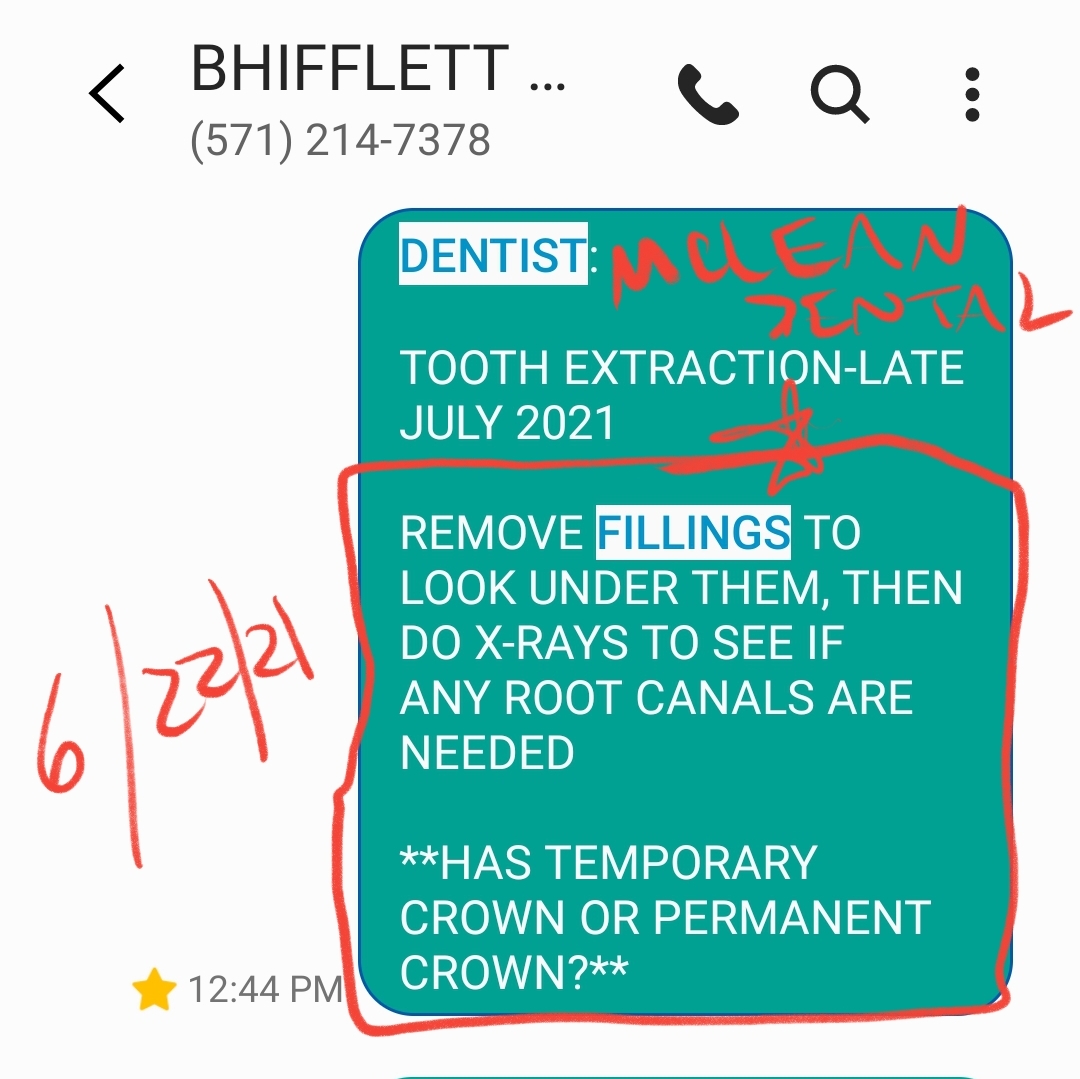1080x1079 pixels.
Task: Go back to the conversations list
Action: pos(107,94)
